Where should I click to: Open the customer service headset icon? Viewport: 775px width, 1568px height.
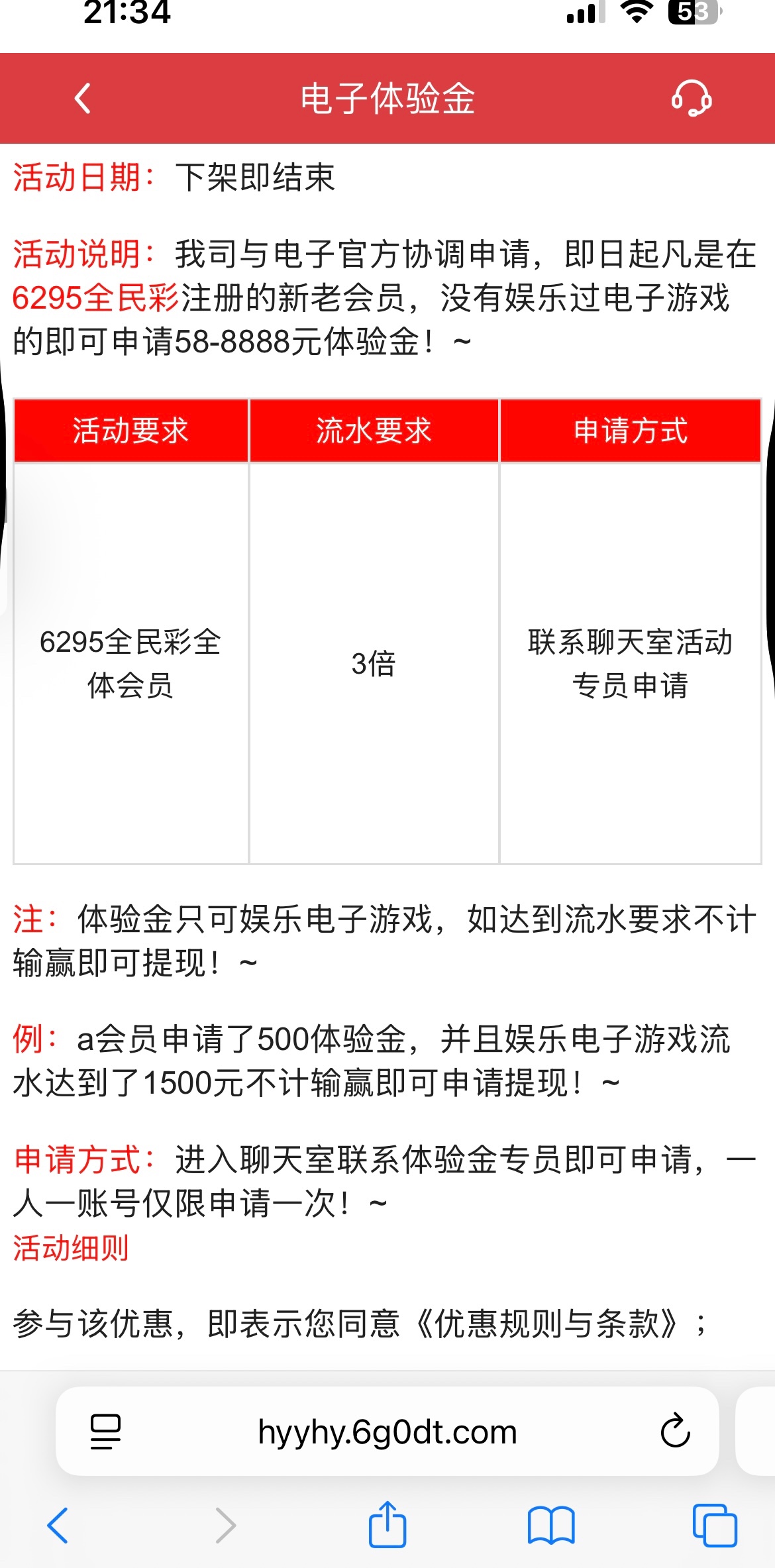692,98
